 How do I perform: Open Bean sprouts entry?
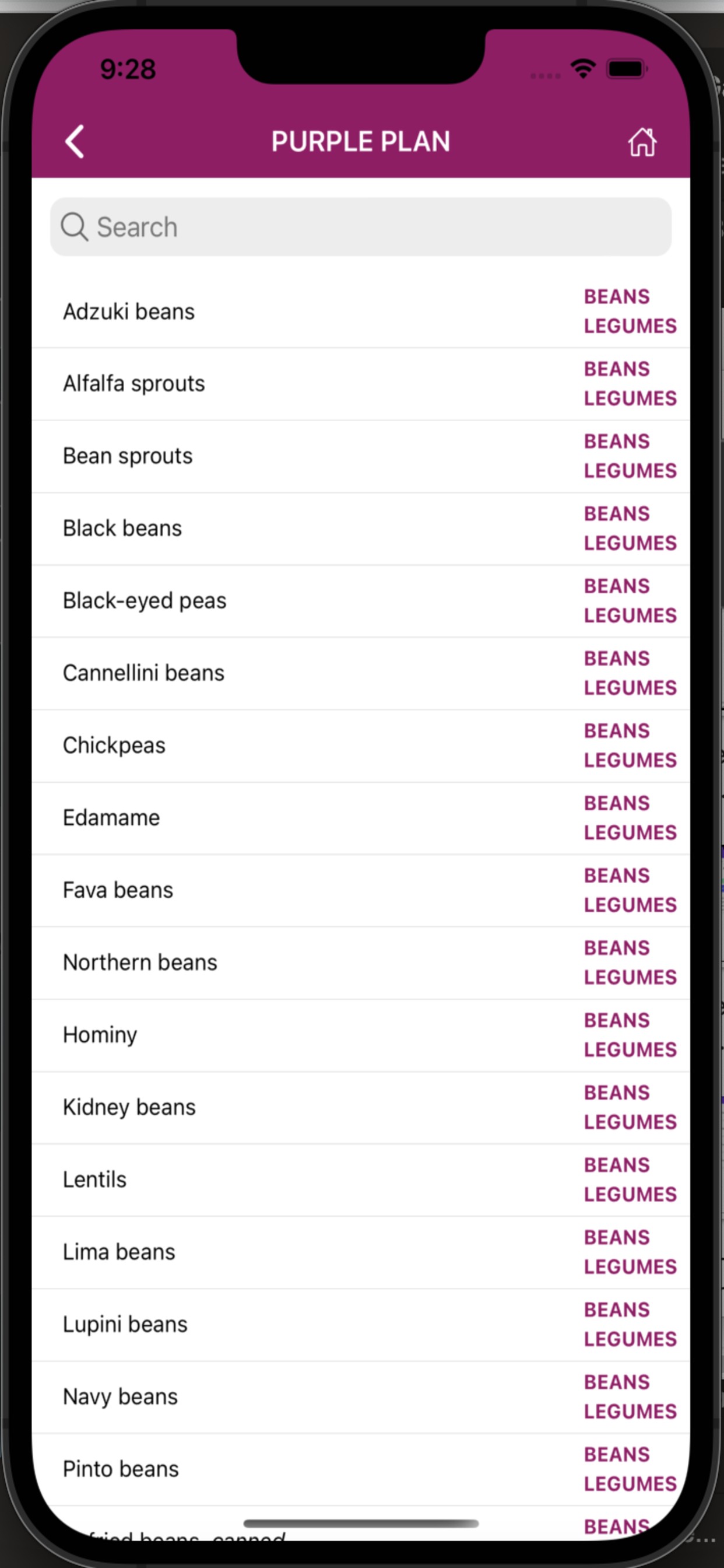coord(128,457)
